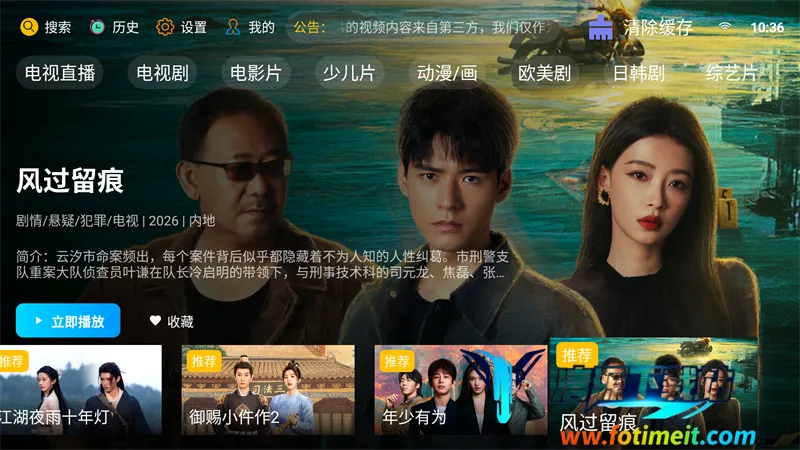Switch to the 综艺片 tab
Screen dimensions: 800x450
731,73
